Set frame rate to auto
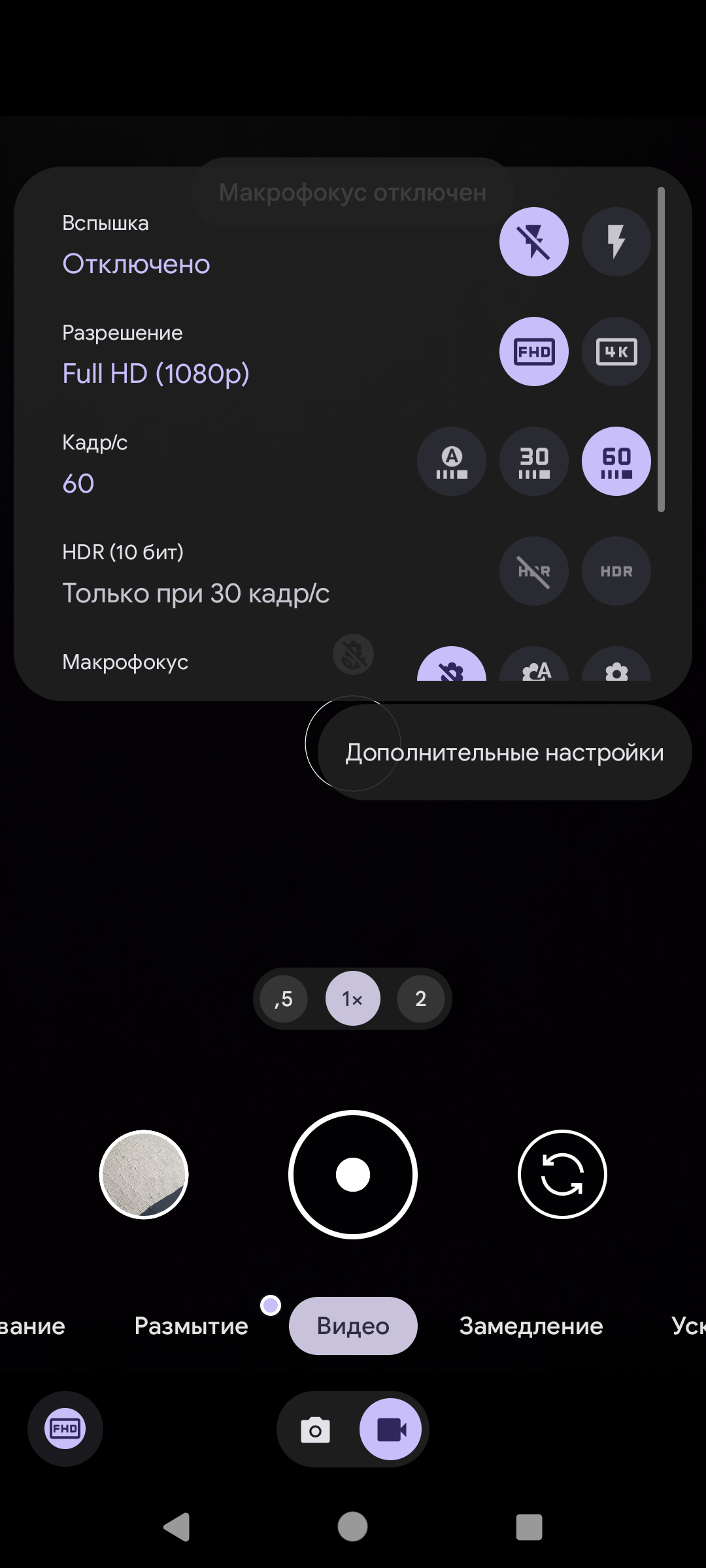Screen dimensions: 706x1568 pyautogui.click(x=451, y=461)
